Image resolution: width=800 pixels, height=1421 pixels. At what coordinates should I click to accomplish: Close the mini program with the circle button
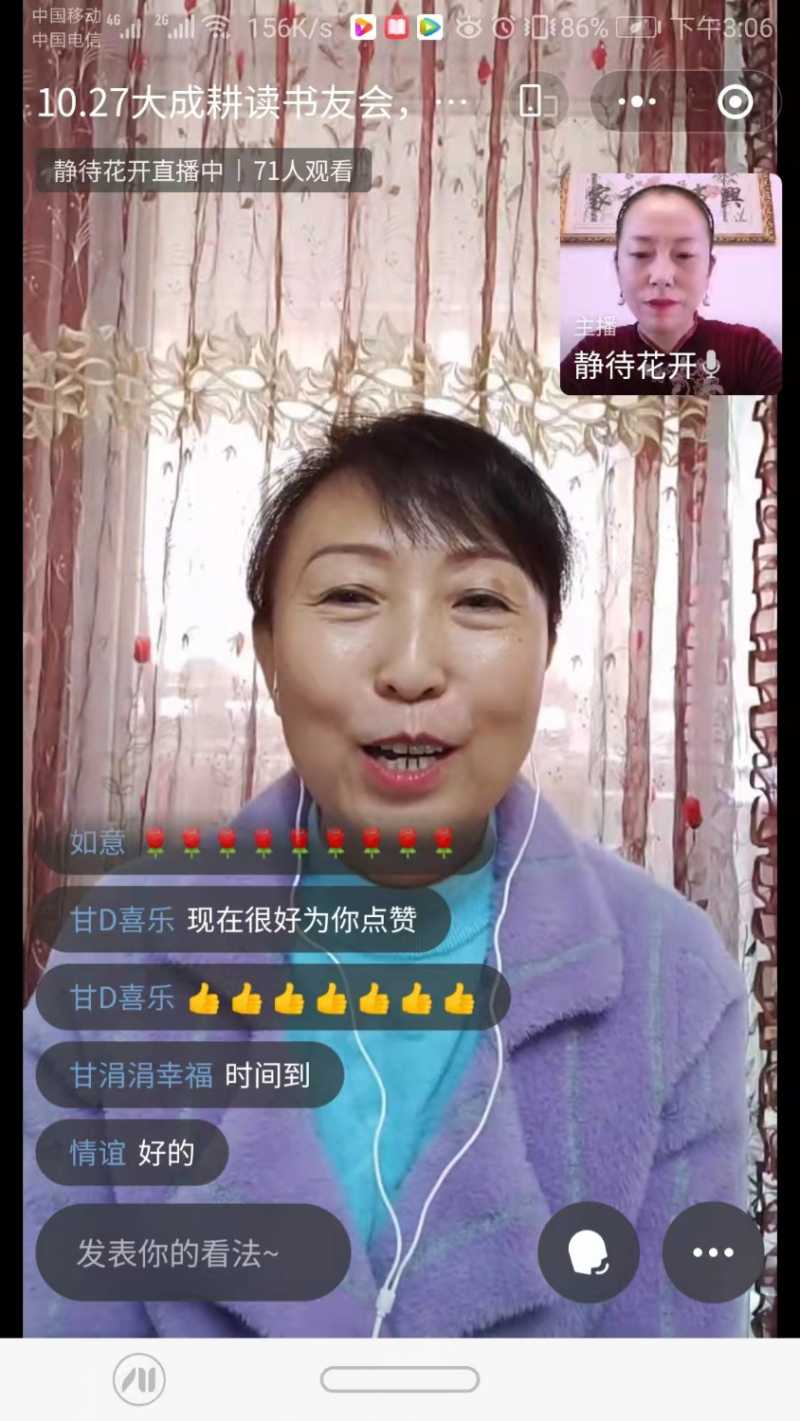click(x=735, y=101)
